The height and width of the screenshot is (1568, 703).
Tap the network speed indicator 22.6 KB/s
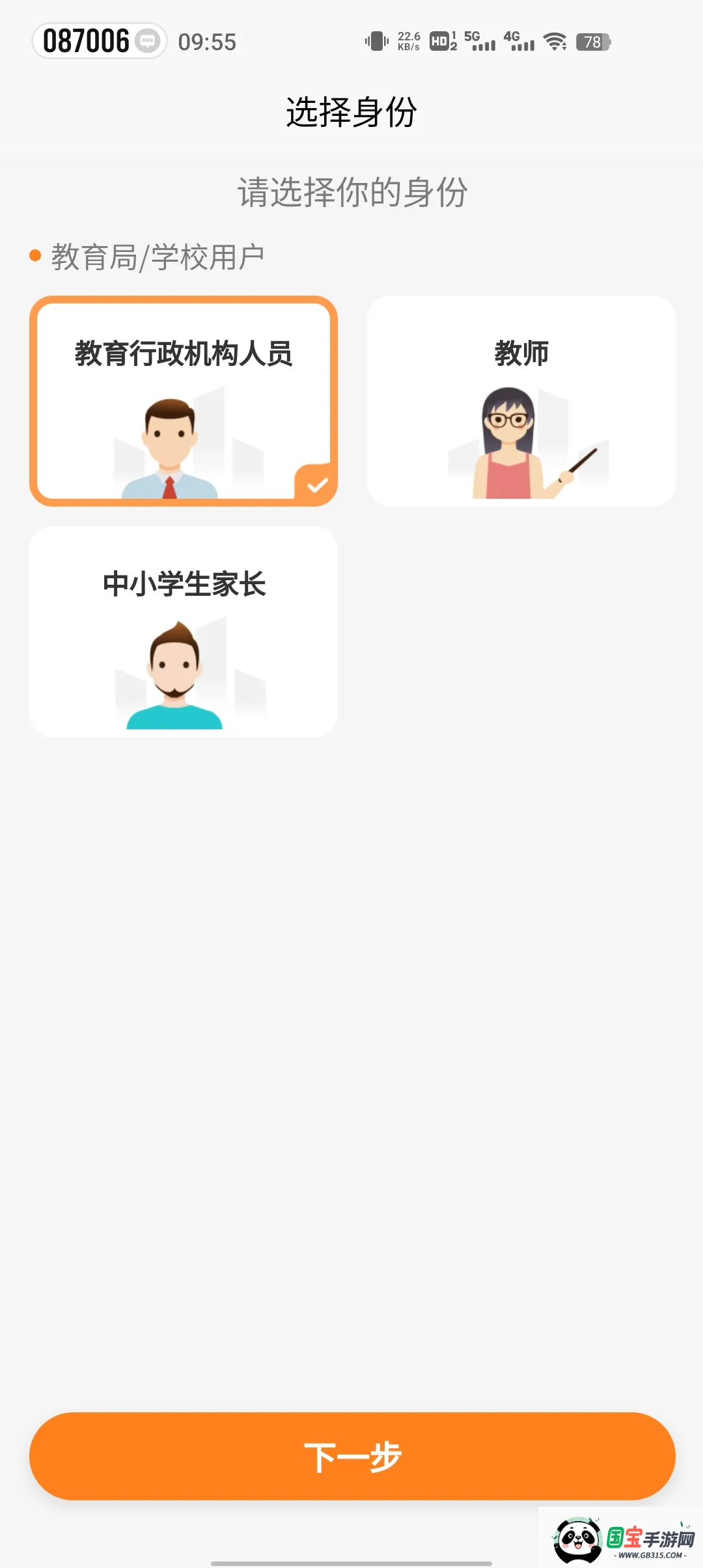pos(407,40)
